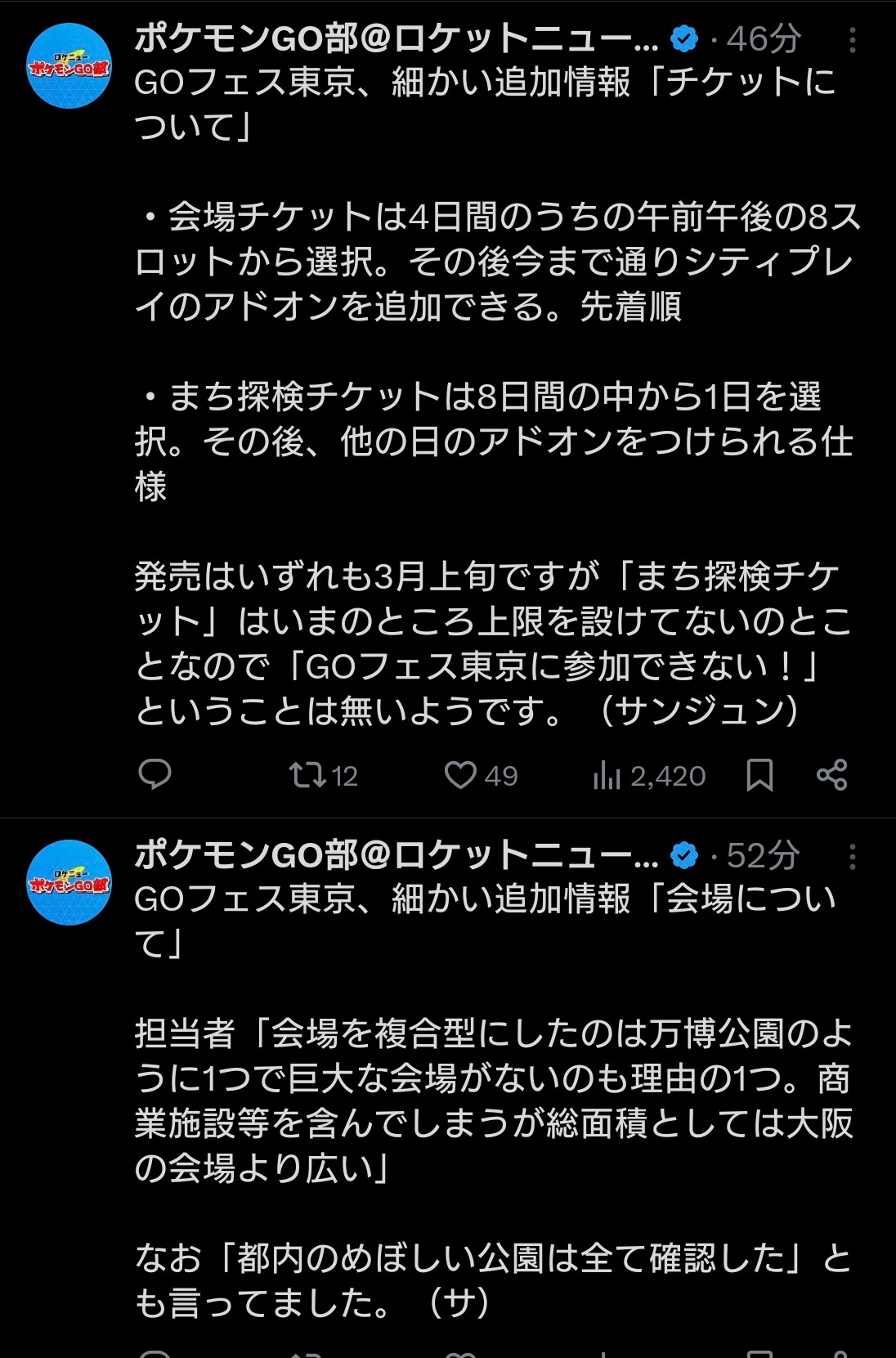Reply to the チケットについて post
Viewport: 896px width, 1358px height.
155,774
